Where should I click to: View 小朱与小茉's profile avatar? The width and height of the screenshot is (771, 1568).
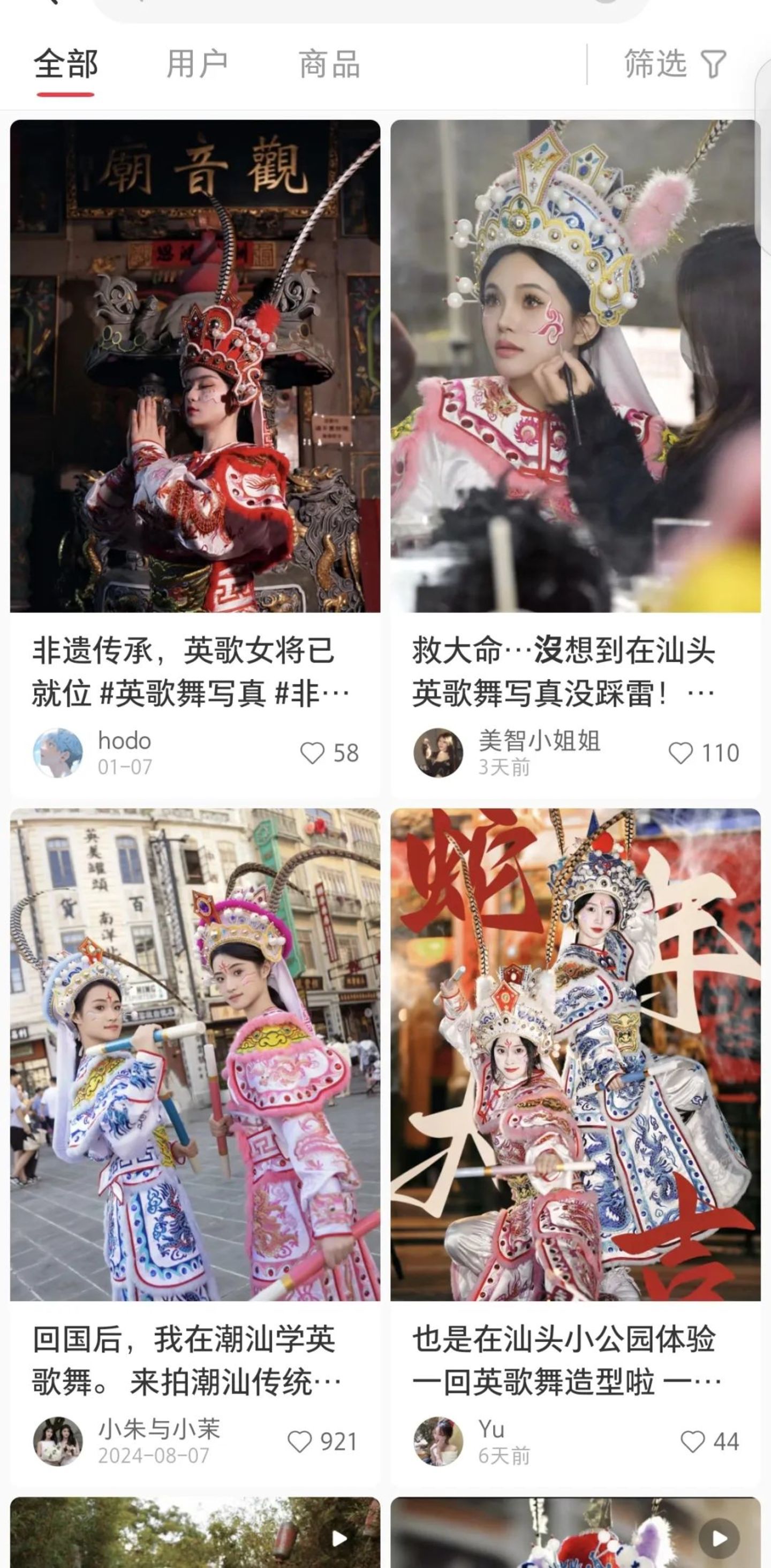(58, 1441)
